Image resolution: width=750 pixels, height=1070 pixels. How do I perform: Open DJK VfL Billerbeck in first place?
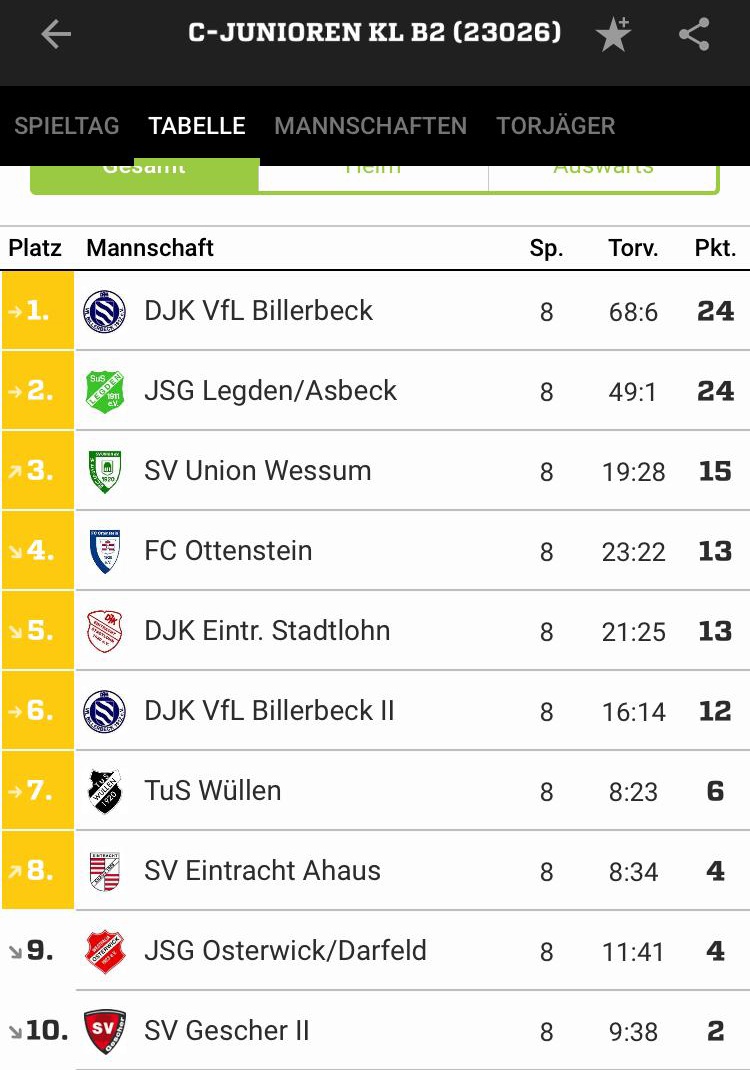[259, 311]
